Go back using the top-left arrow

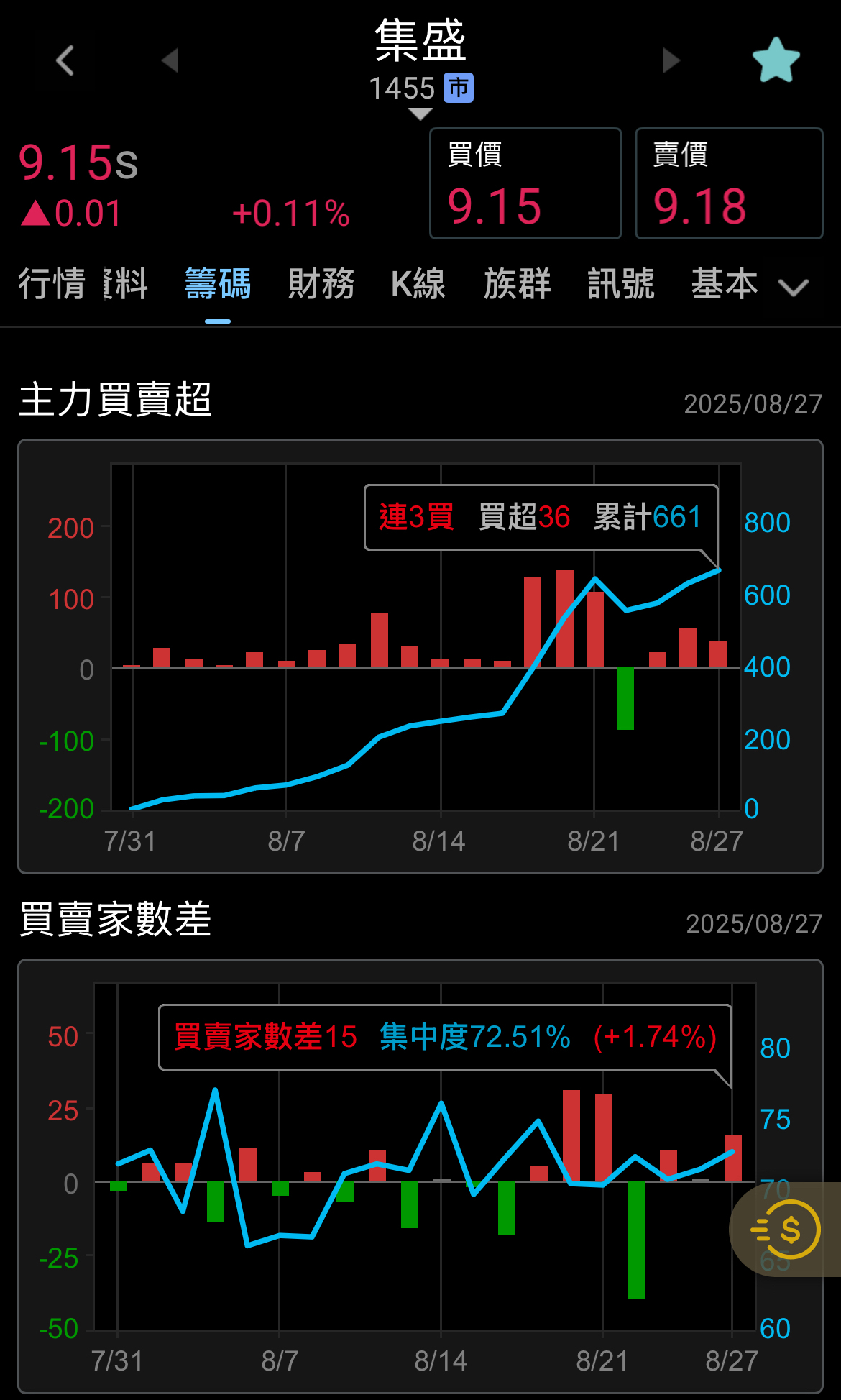point(65,60)
